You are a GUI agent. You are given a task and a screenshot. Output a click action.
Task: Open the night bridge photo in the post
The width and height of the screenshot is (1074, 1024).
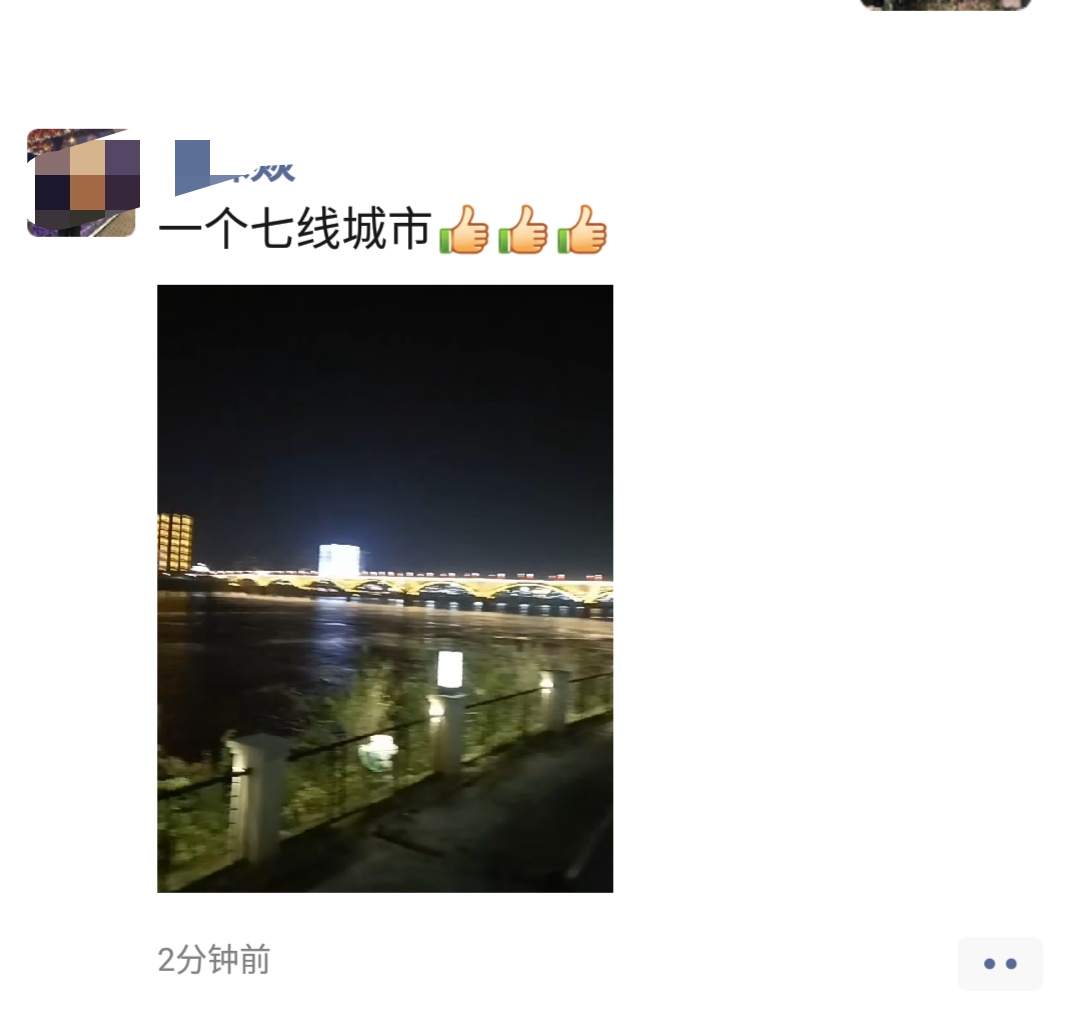coord(385,588)
